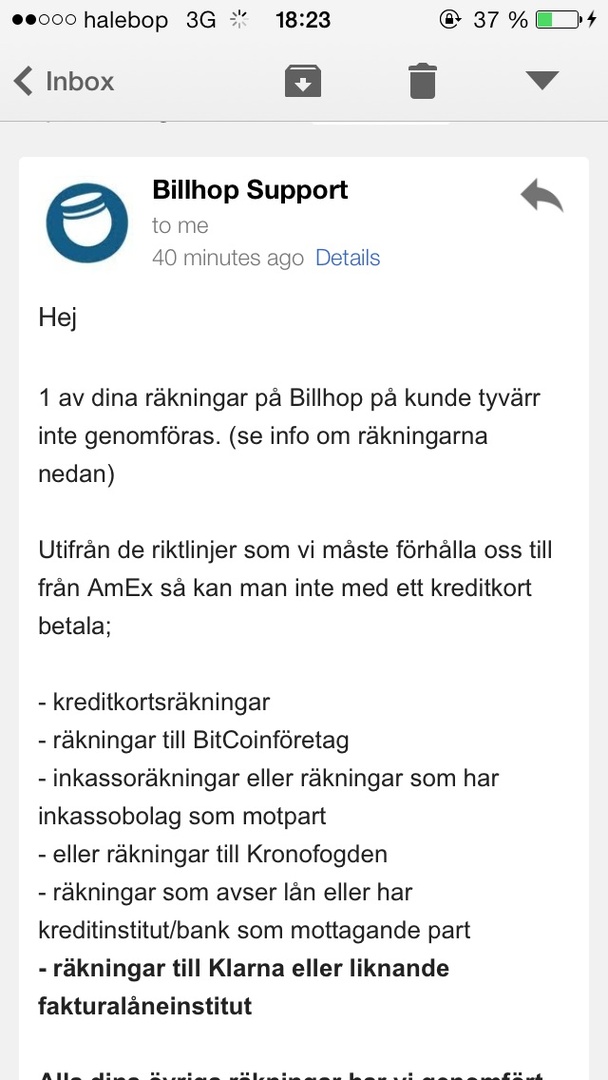Screen dimensions: 608x1080
Task: Delete this email with the trash icon
Action: pyautogui.click(x=422, y=81)
